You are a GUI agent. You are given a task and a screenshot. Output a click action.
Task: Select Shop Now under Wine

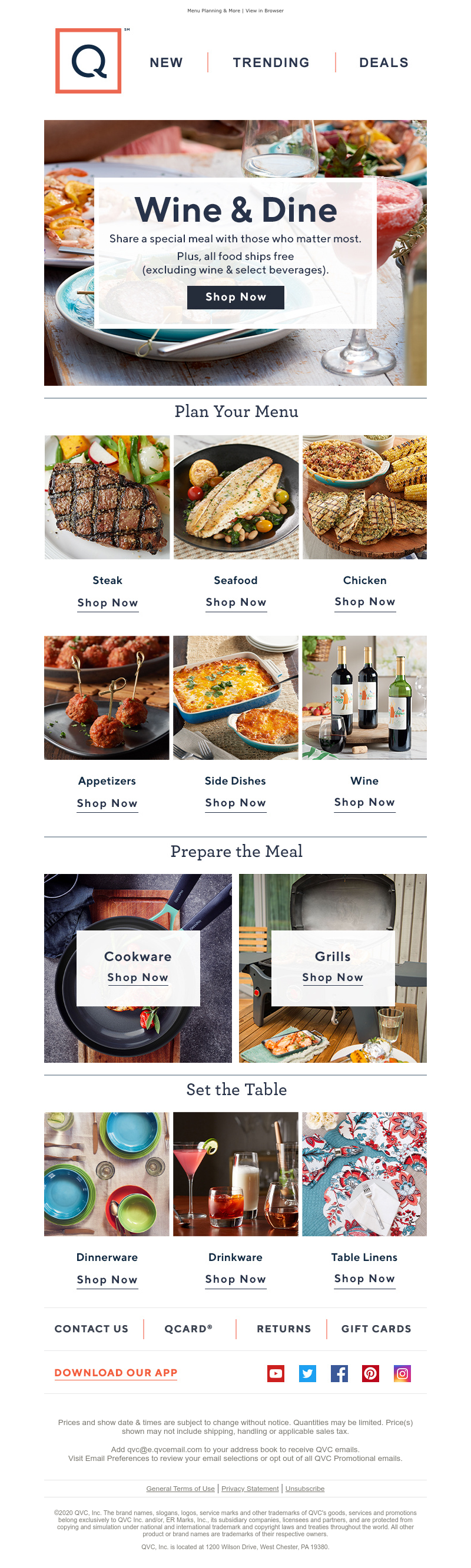click(364, 802)
